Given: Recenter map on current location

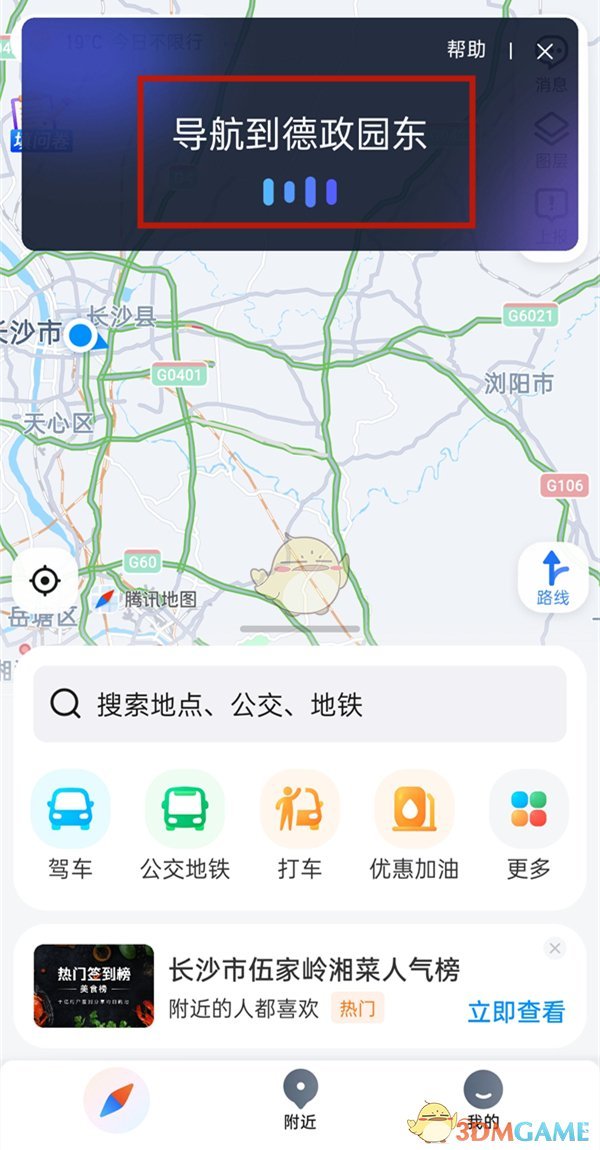Looking at the screenshot, I should pyautogui.click(x=45, y=580).
